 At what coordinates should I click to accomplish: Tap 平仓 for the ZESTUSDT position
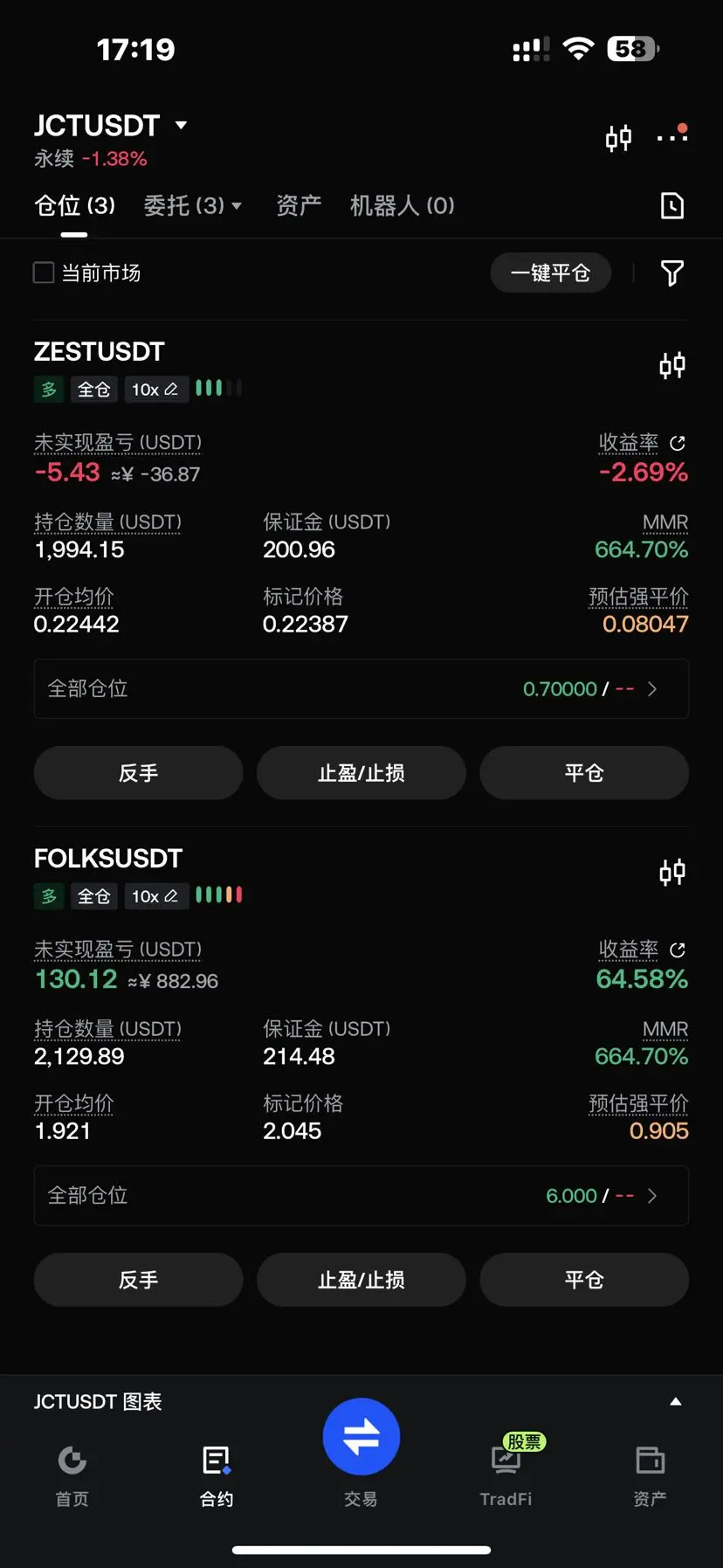click(584, 773)
